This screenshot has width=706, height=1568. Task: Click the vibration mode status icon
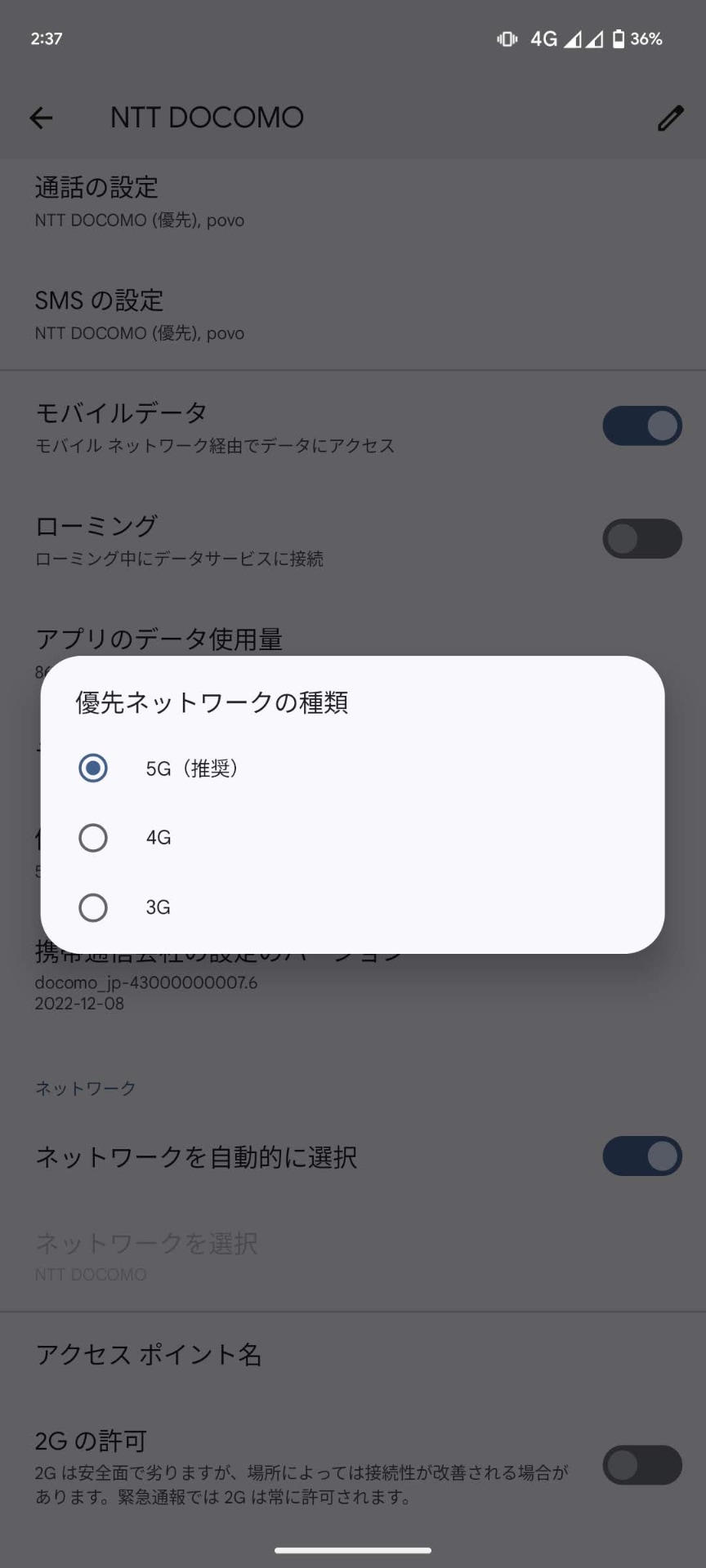pos(507,38)
